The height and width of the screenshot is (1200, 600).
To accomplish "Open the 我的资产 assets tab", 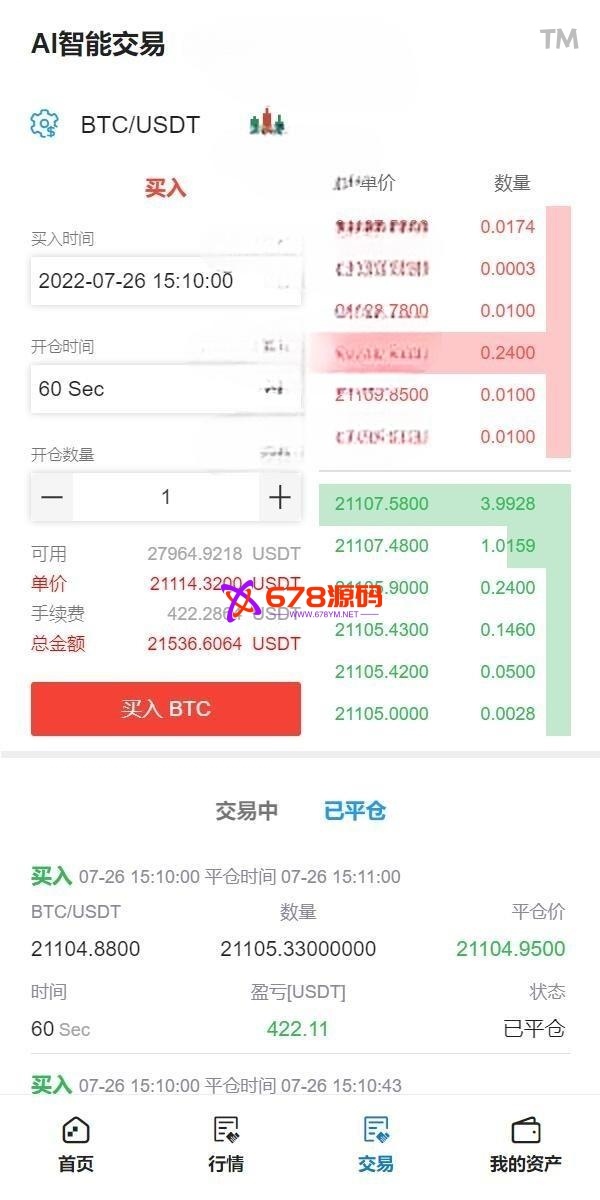I will pos(525,1145).
